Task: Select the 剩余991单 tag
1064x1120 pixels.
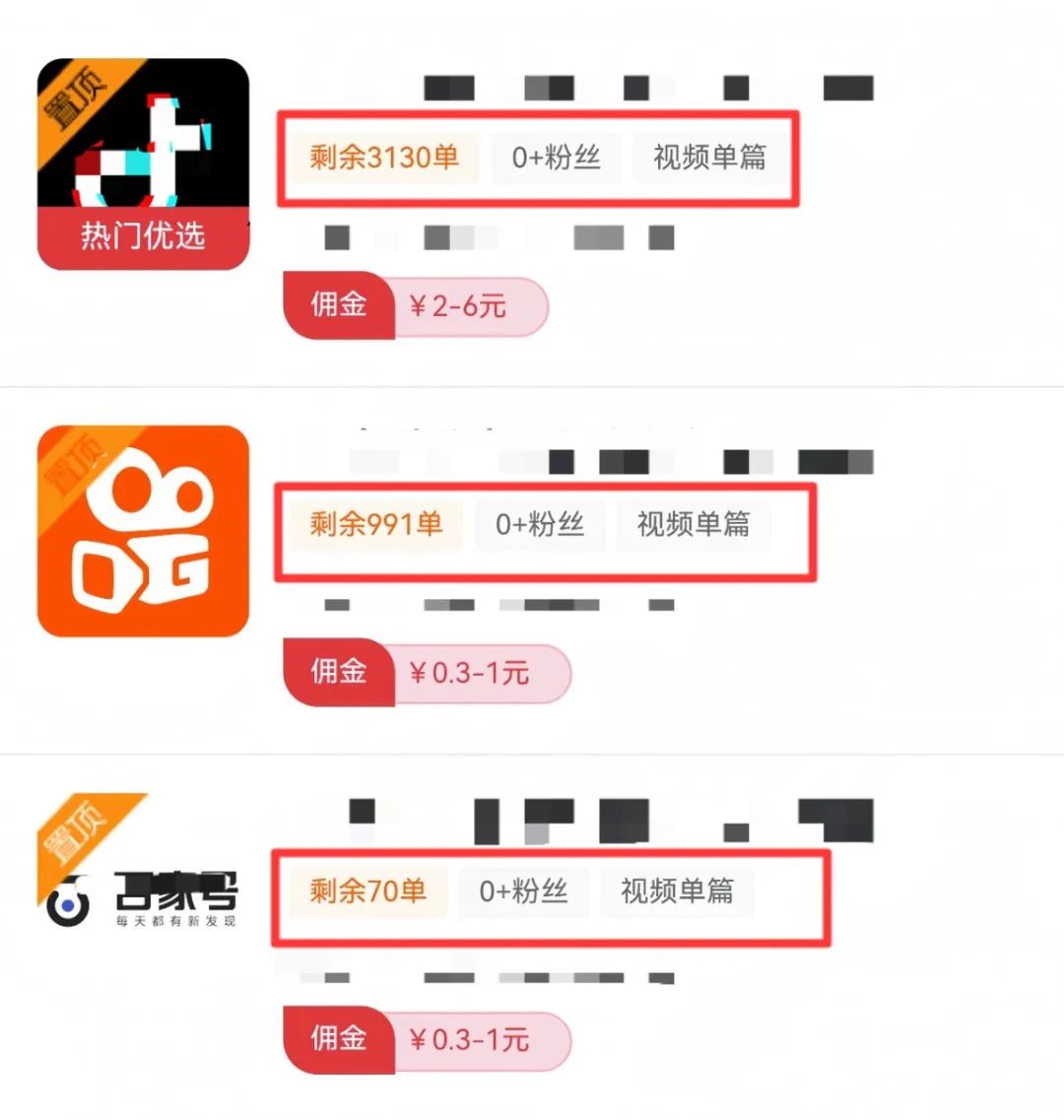Action: point(375,526)
